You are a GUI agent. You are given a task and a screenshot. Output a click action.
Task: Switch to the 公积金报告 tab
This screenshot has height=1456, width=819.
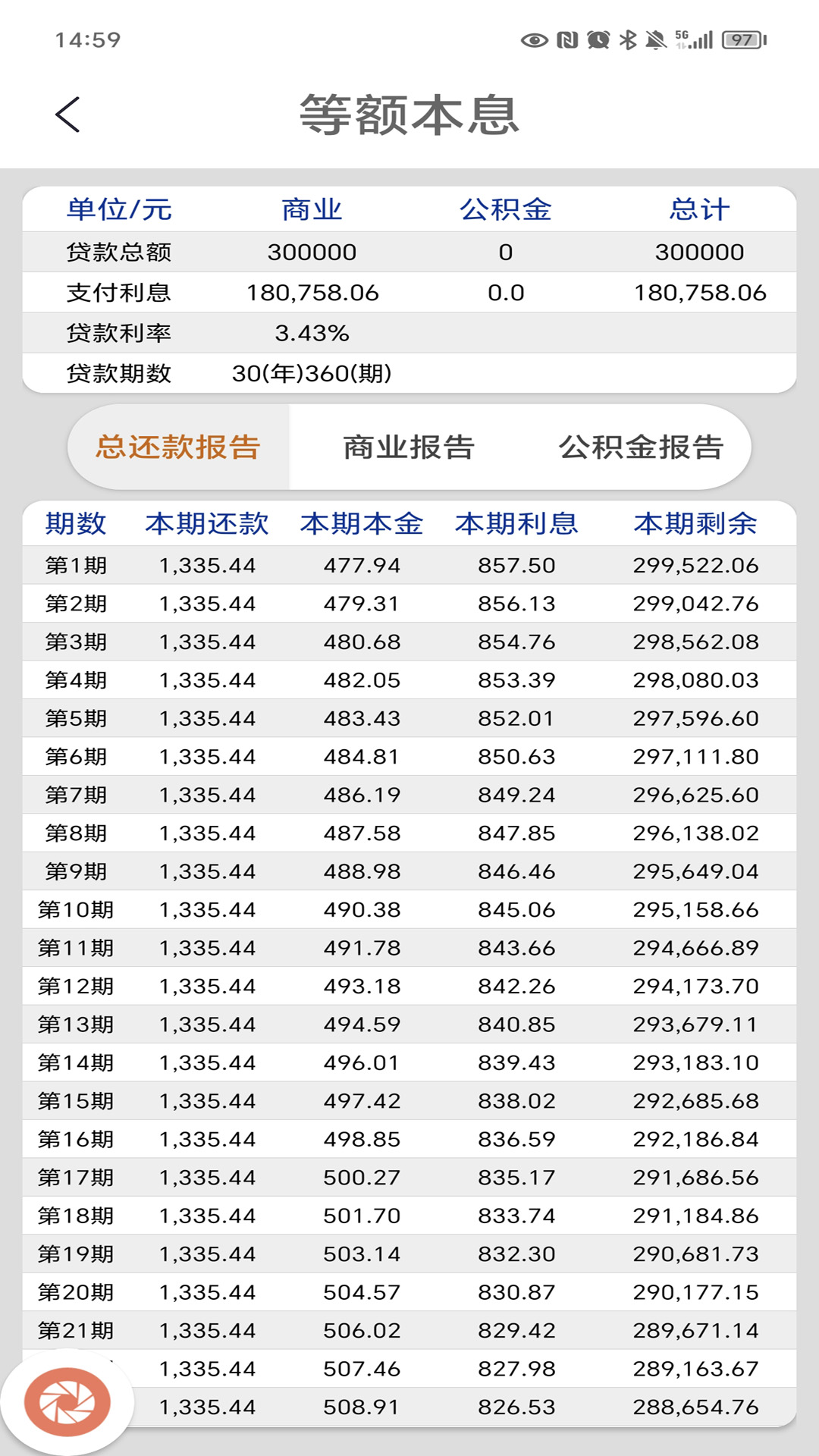(643, 449)
